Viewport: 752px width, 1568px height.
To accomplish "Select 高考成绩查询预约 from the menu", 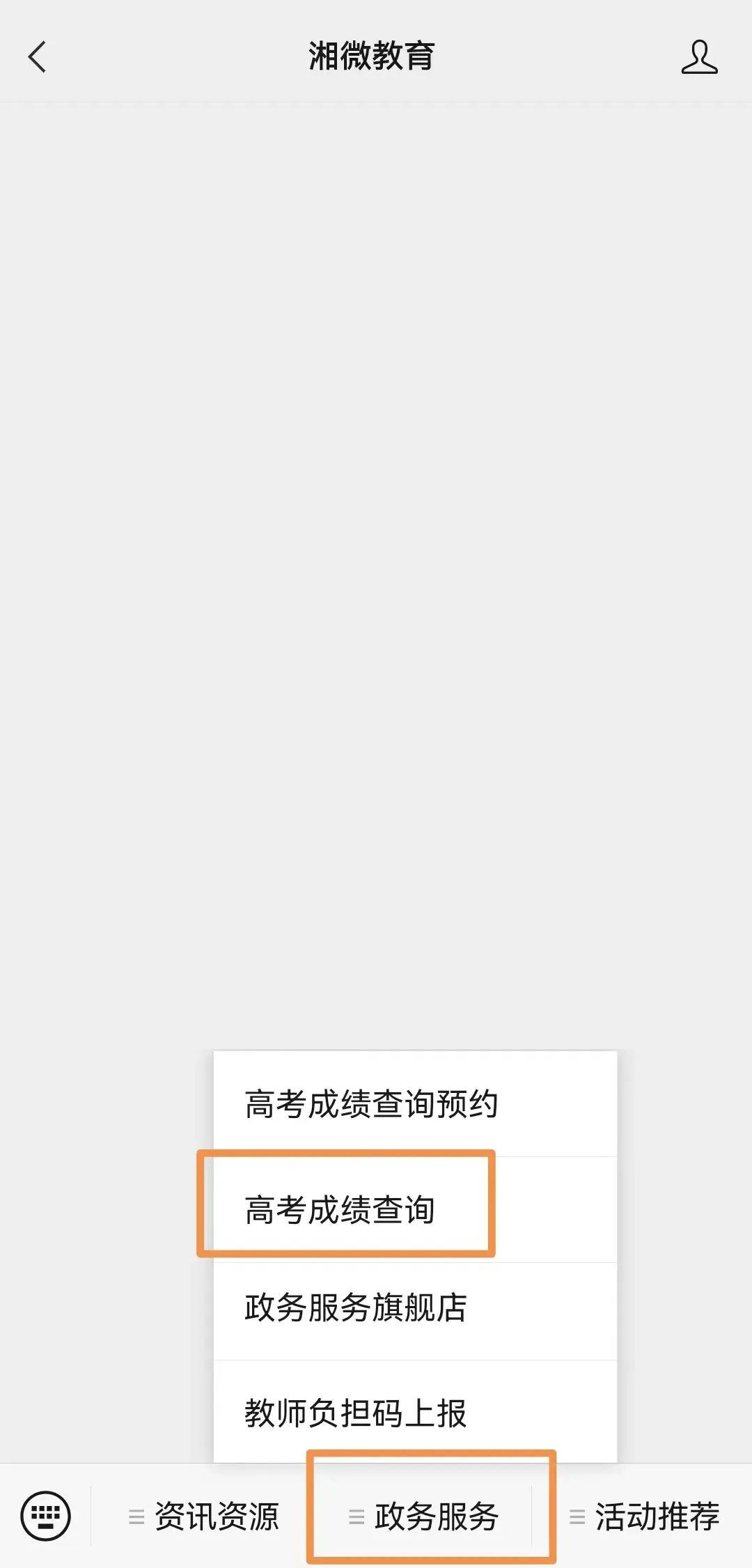I will 415,1104.
